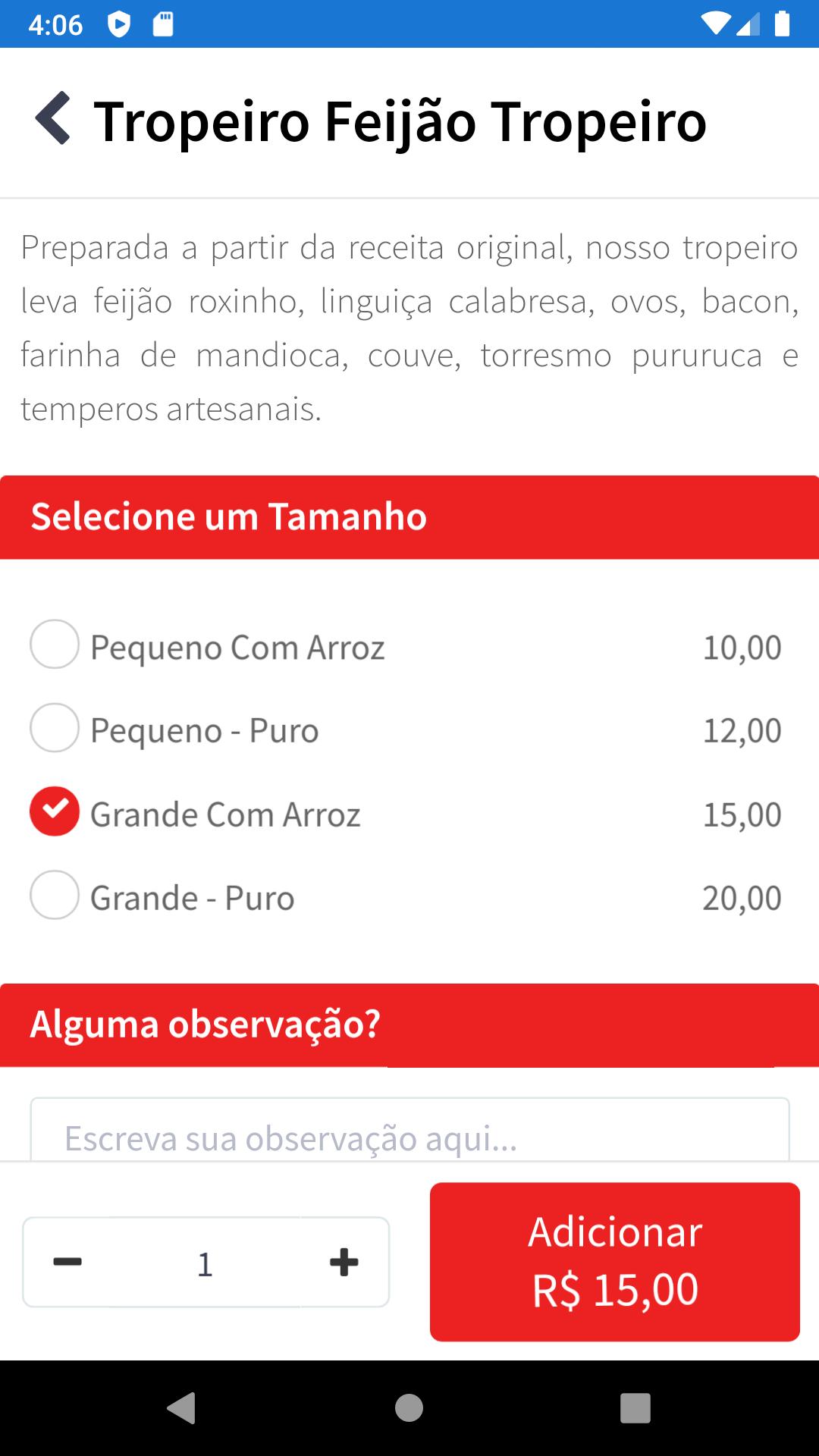This screenshot has height=1456, width=819.
Task: Tap the system home button
Action: (x=409, y=1408)
